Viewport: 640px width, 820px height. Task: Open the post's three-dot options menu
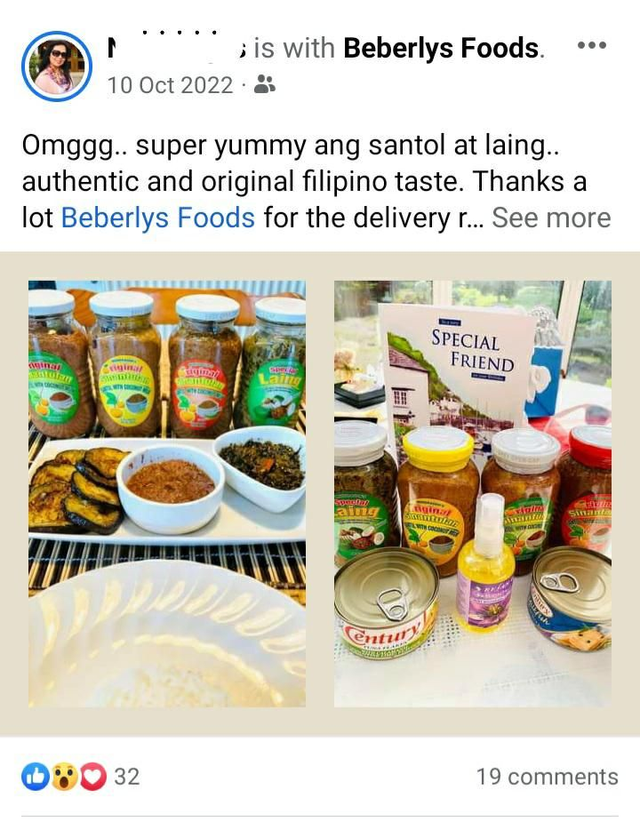pyautogui.click(x=592, y=46)
